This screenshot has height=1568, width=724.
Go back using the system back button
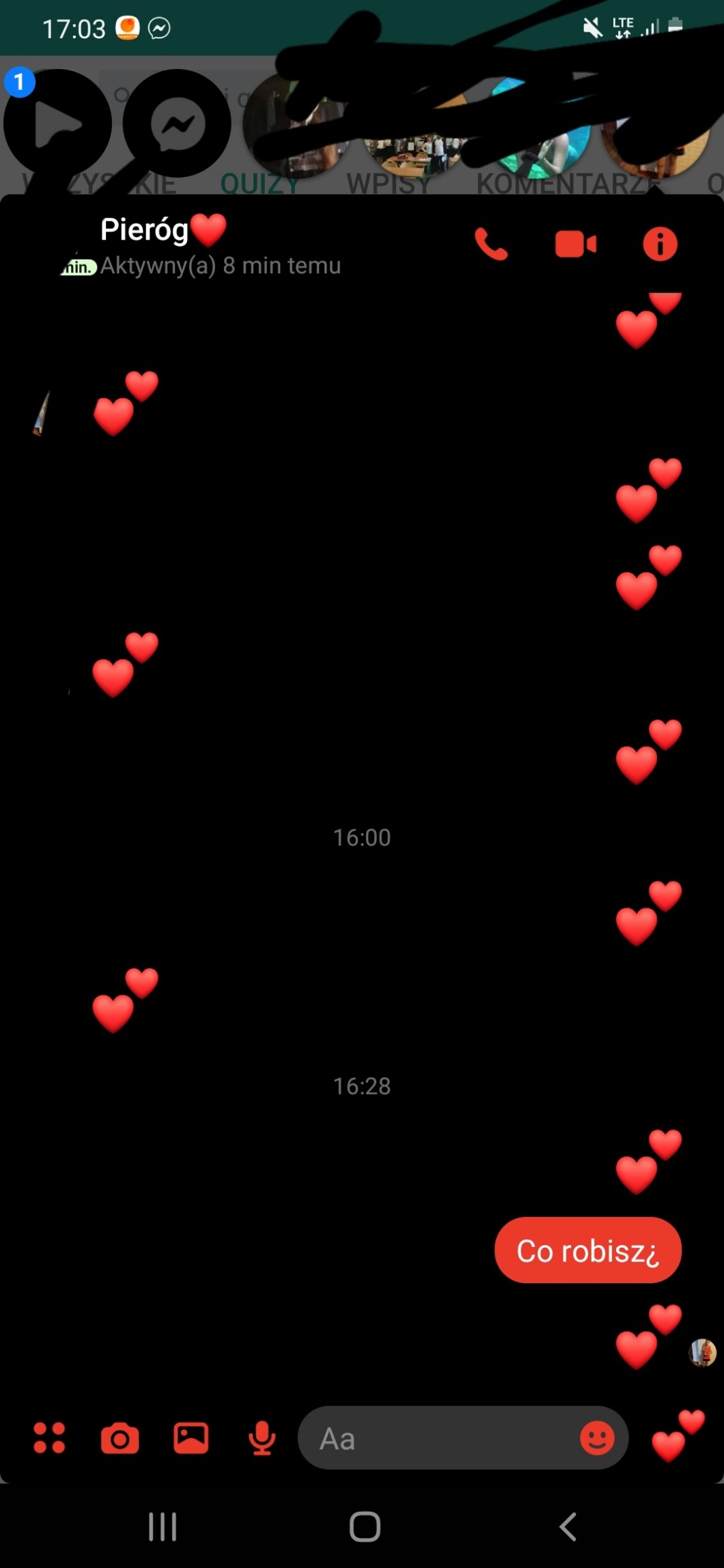568,1526
